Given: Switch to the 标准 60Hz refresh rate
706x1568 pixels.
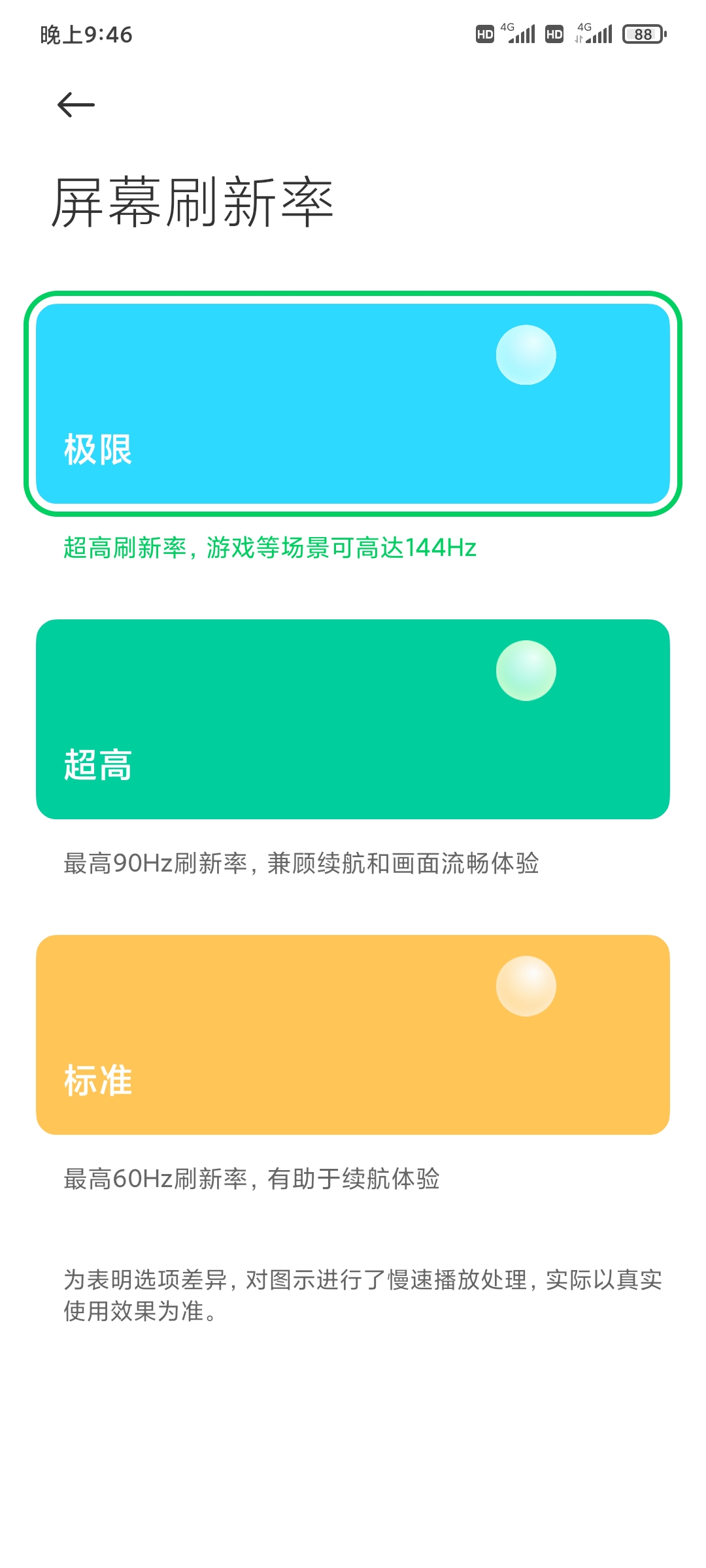Looking at the screenshot, I should coord(353,1034).
